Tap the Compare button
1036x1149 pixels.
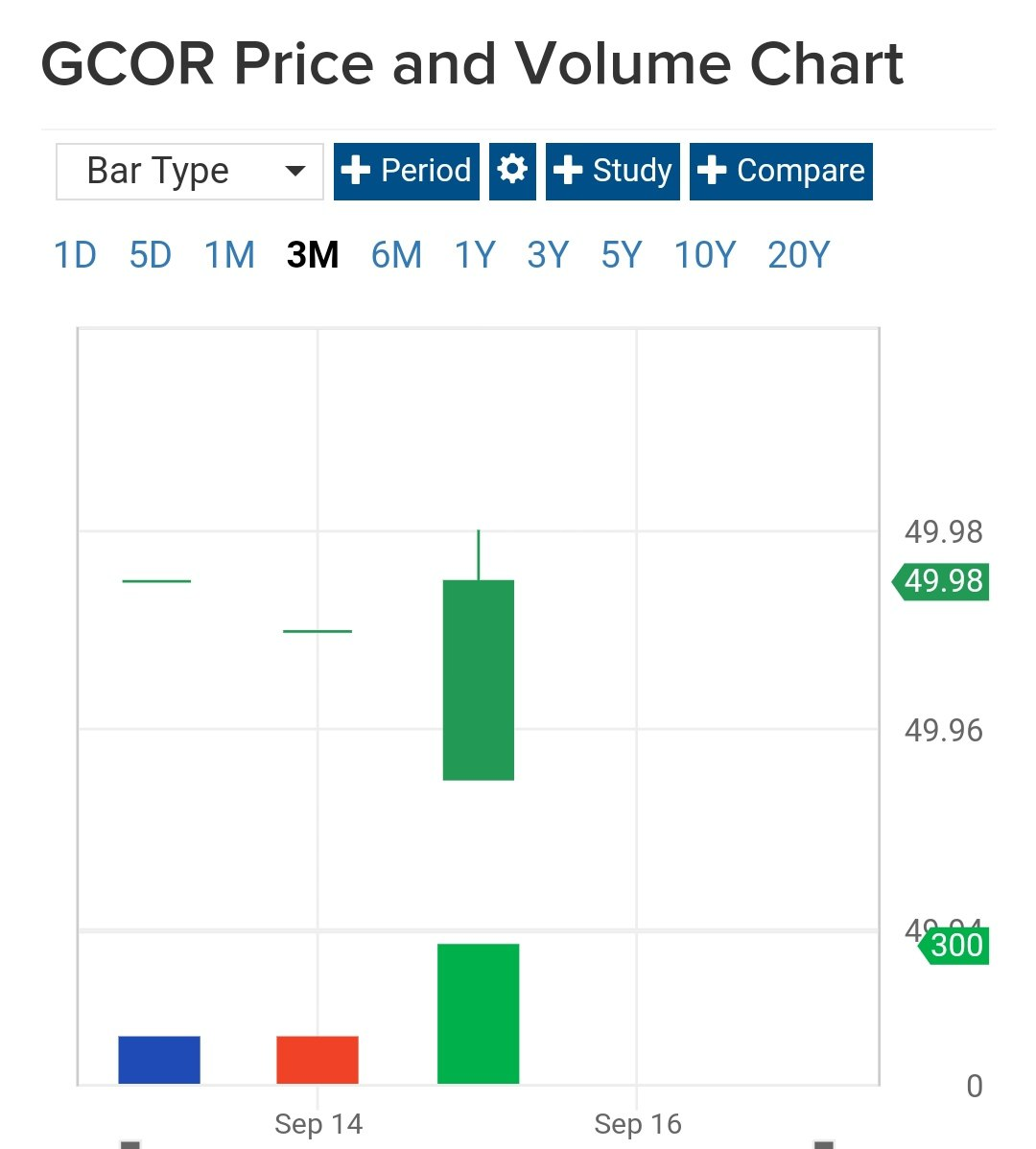point(781,172)
